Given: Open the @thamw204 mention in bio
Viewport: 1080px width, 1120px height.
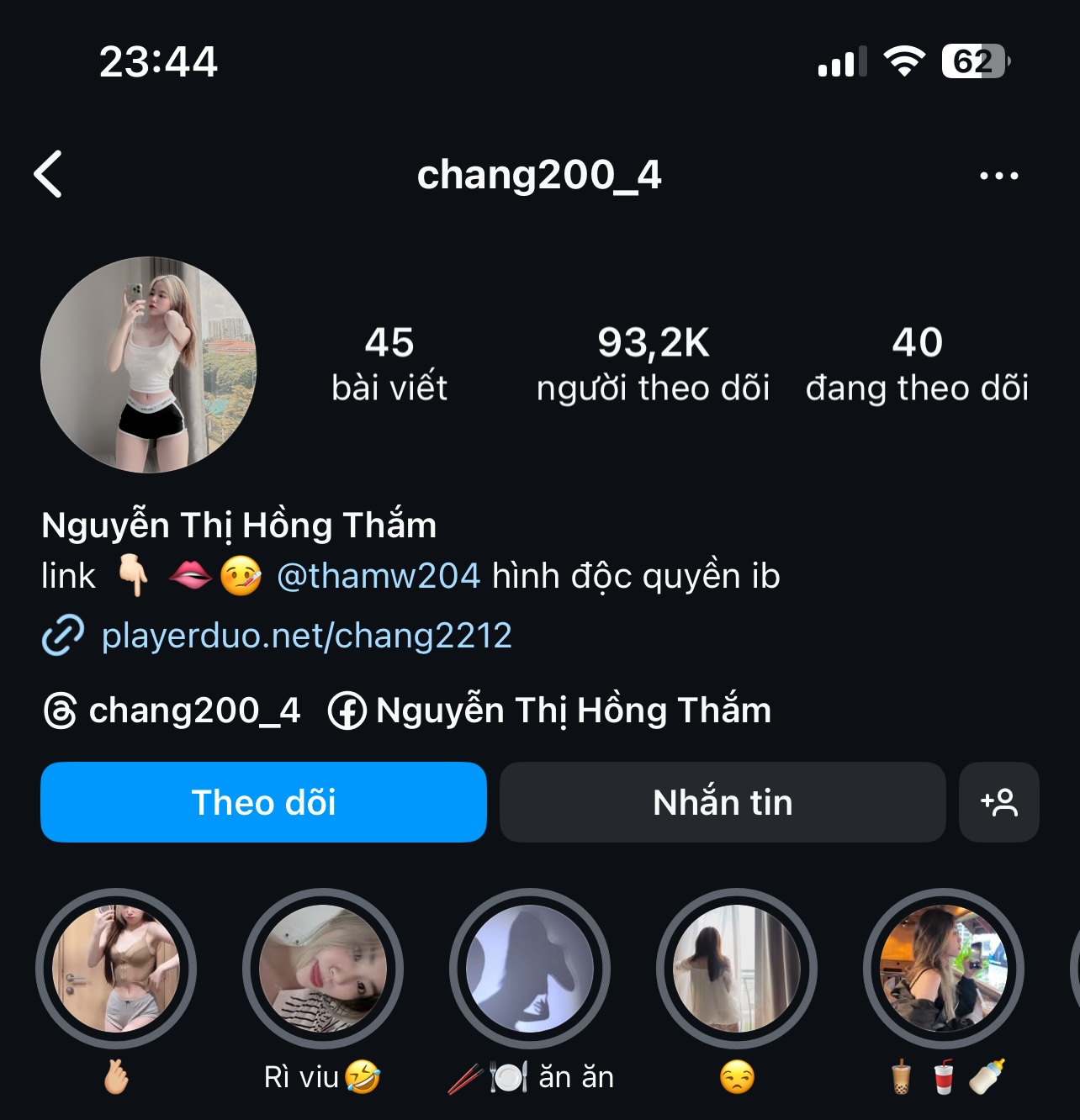Looking at the screenshot, I should 379,577.
